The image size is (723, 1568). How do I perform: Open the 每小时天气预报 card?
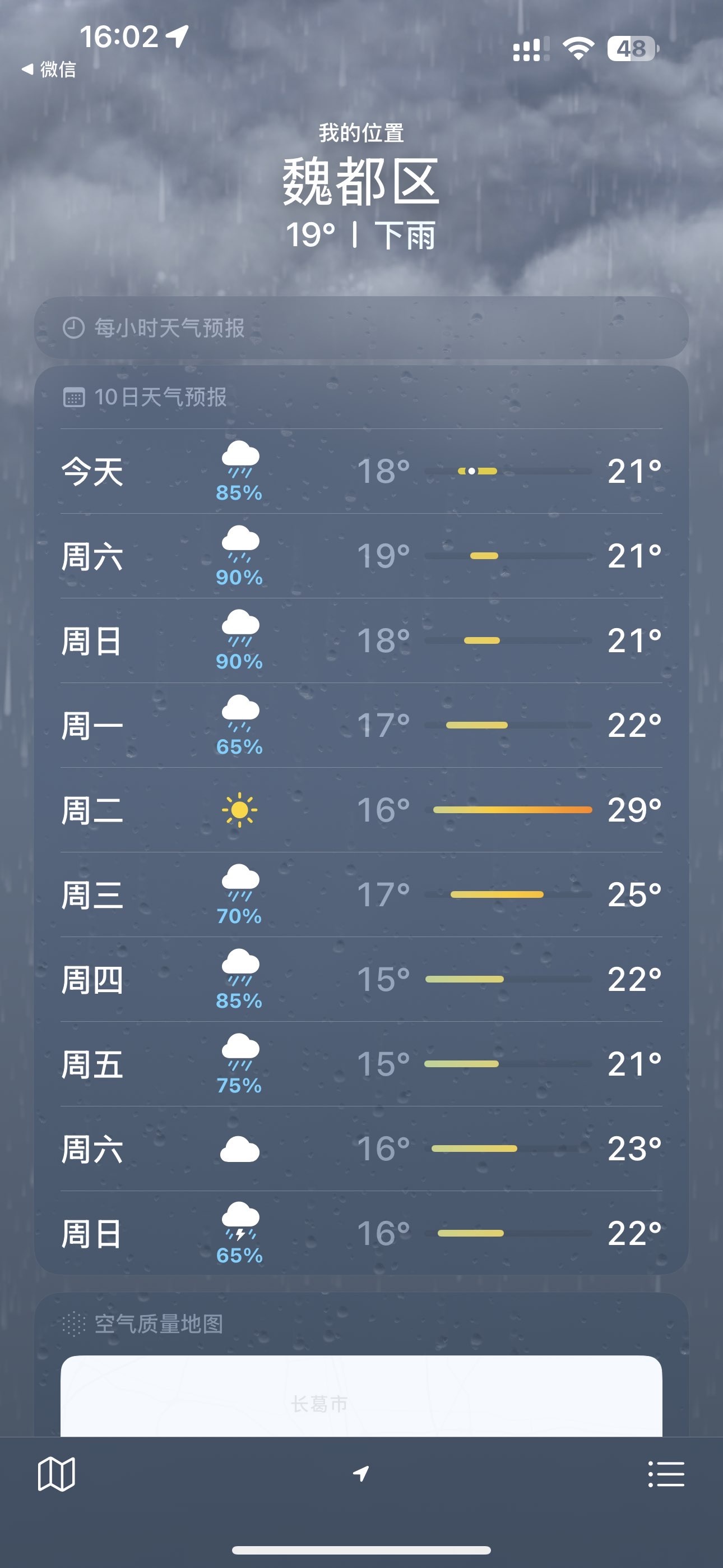(361, 328)
